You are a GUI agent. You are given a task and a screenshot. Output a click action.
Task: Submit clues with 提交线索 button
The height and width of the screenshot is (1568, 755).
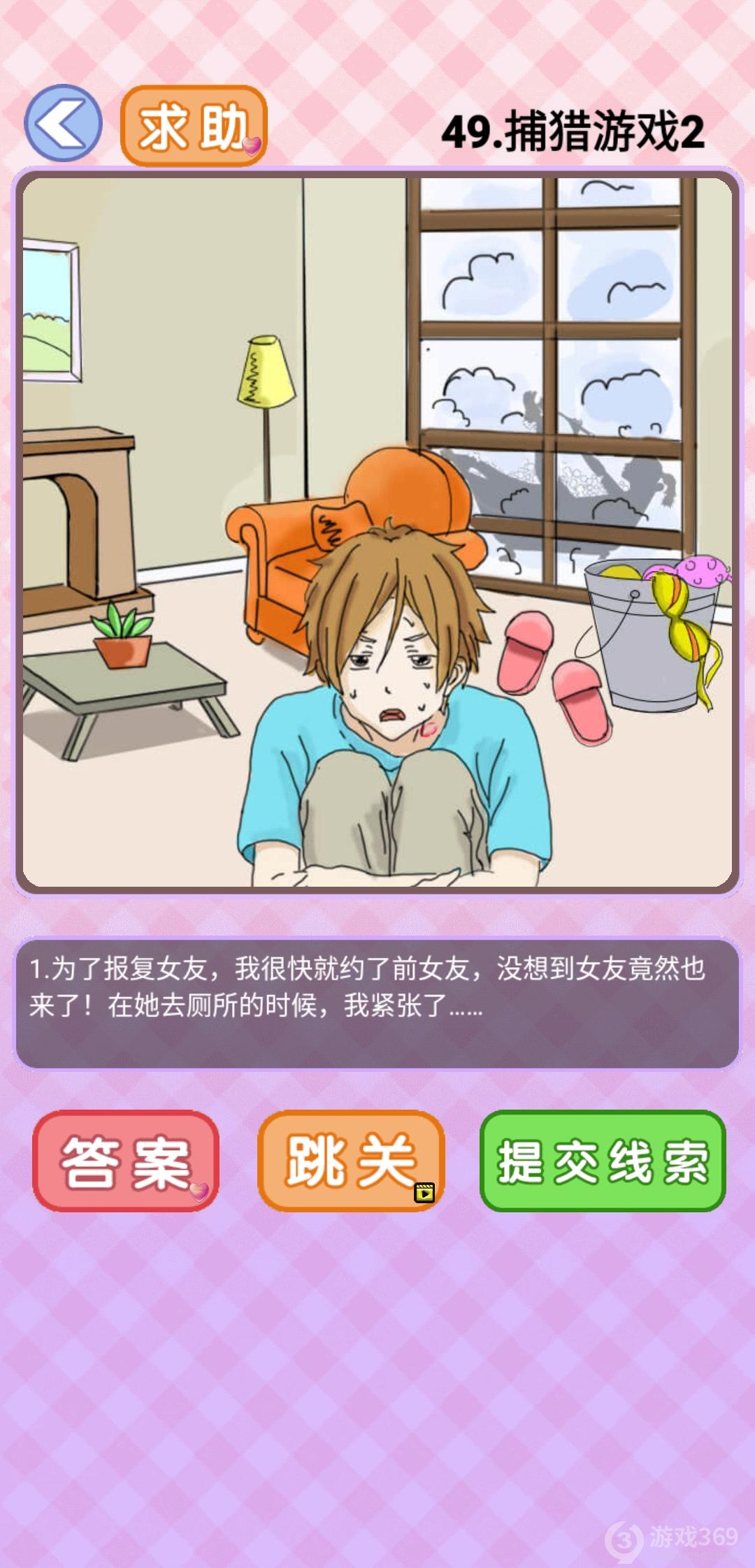coord(603,1161)
